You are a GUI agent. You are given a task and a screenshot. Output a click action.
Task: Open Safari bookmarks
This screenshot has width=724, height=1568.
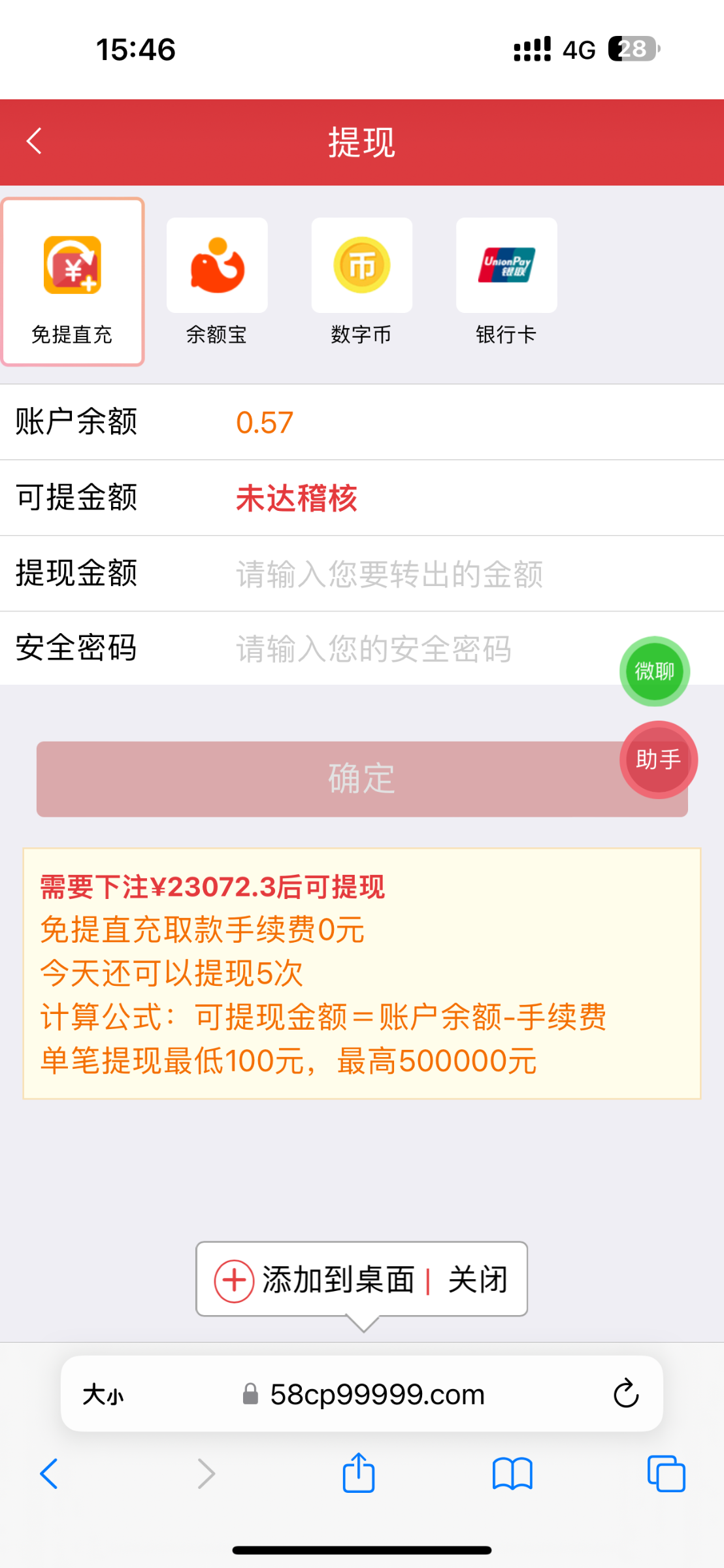(512, 1475)
